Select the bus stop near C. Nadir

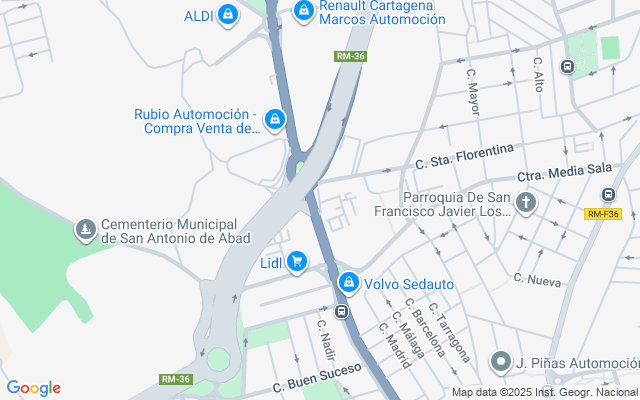pyautogui.click(x=342, y=312)
